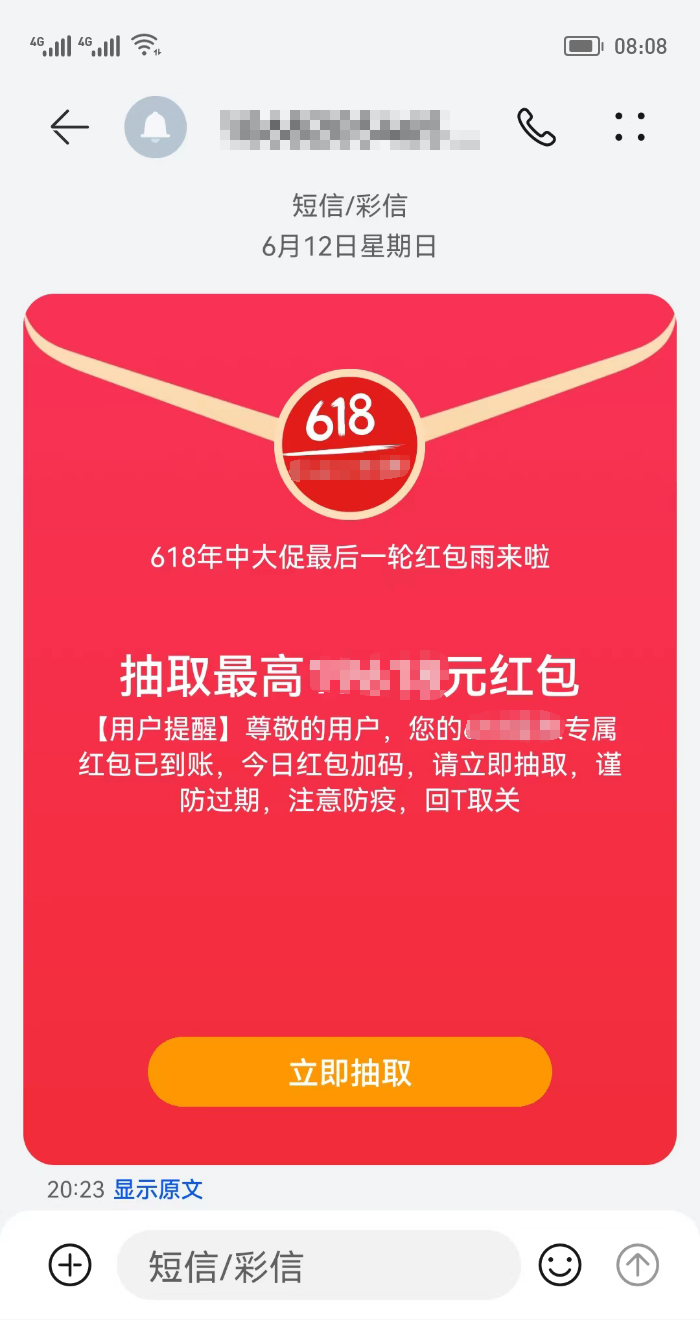
Task: Send the message with the arrow button
Action: click(x=637, y=1265)
